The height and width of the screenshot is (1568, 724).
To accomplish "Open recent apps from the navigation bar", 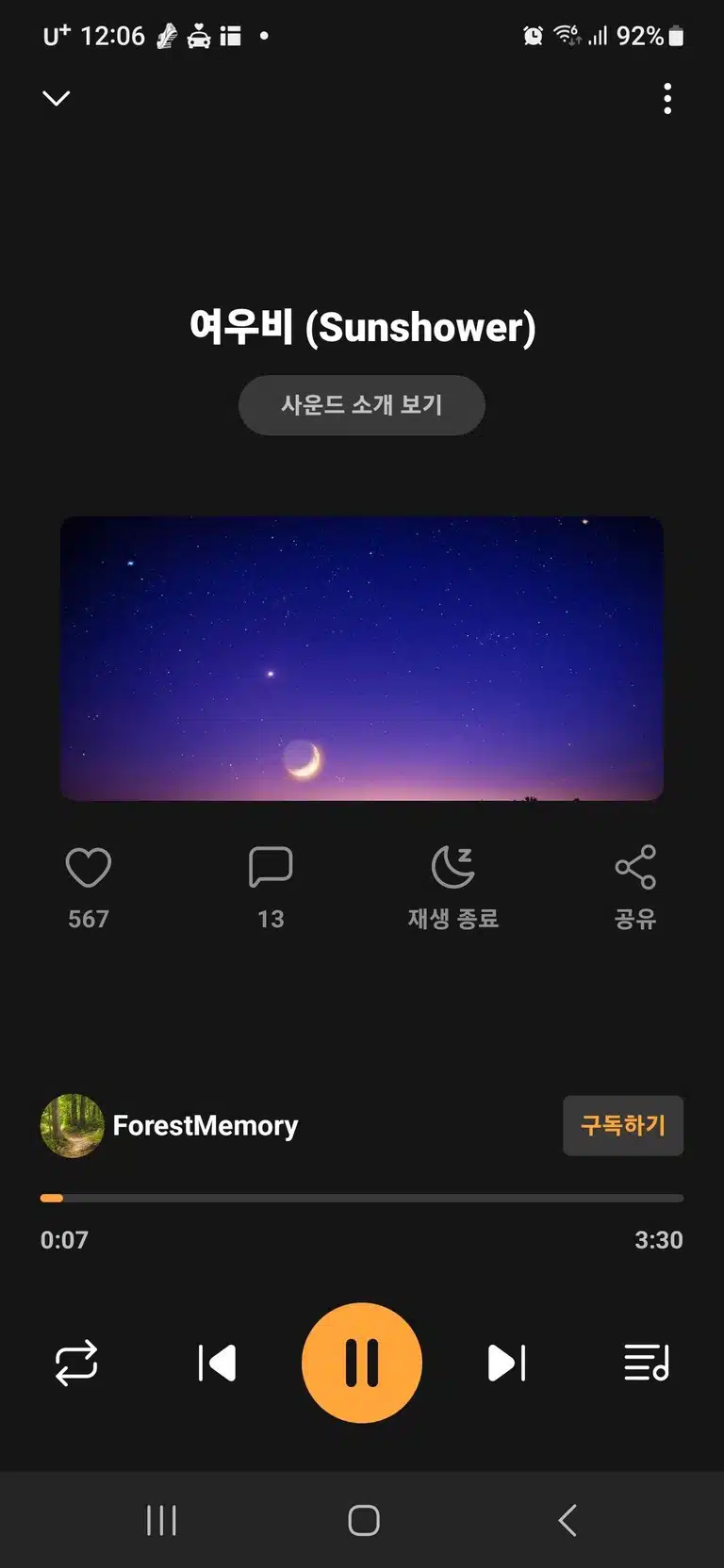I will (161, 1520).
